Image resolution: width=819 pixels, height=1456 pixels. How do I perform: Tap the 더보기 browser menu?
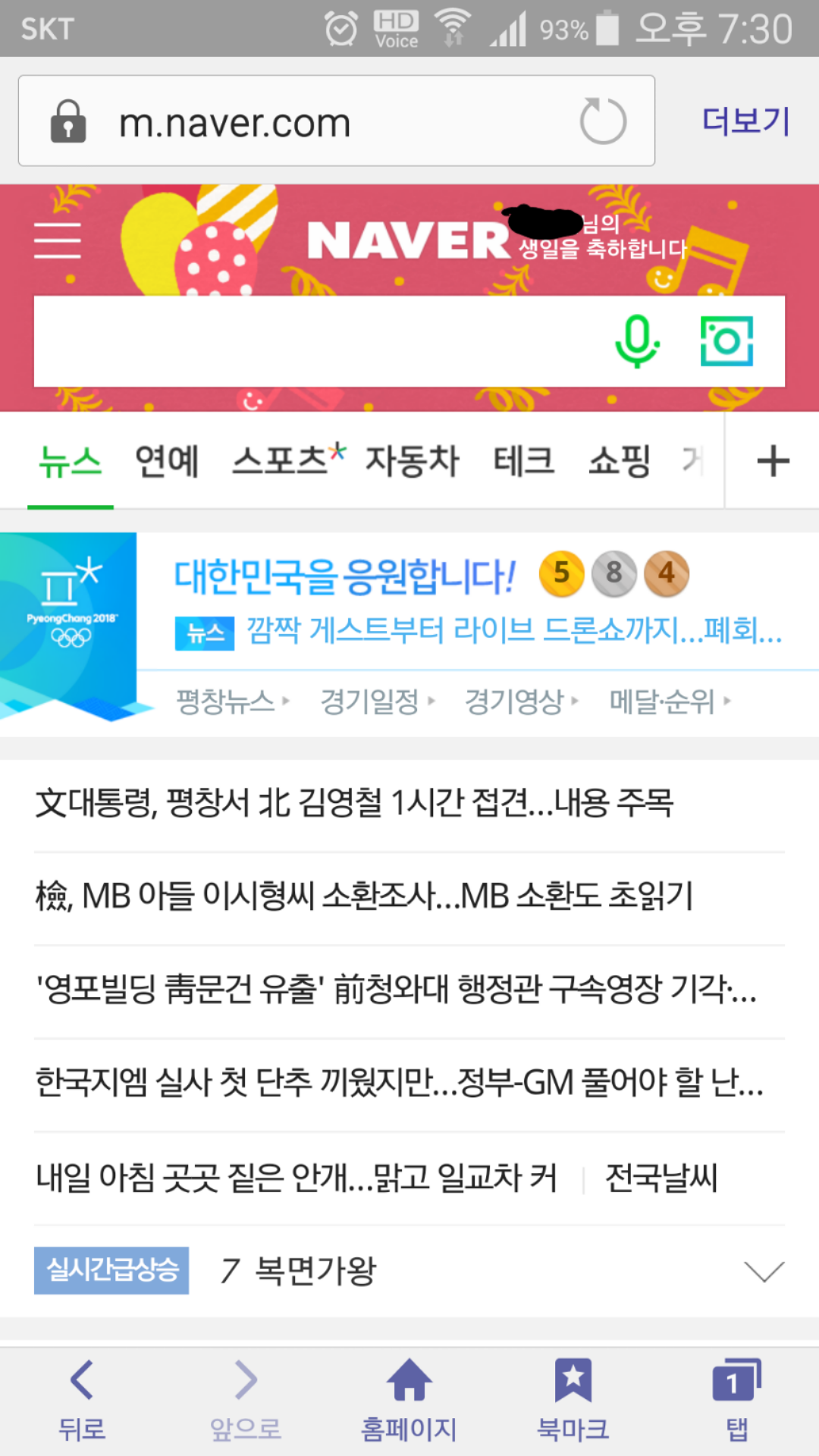coord(746,121)
